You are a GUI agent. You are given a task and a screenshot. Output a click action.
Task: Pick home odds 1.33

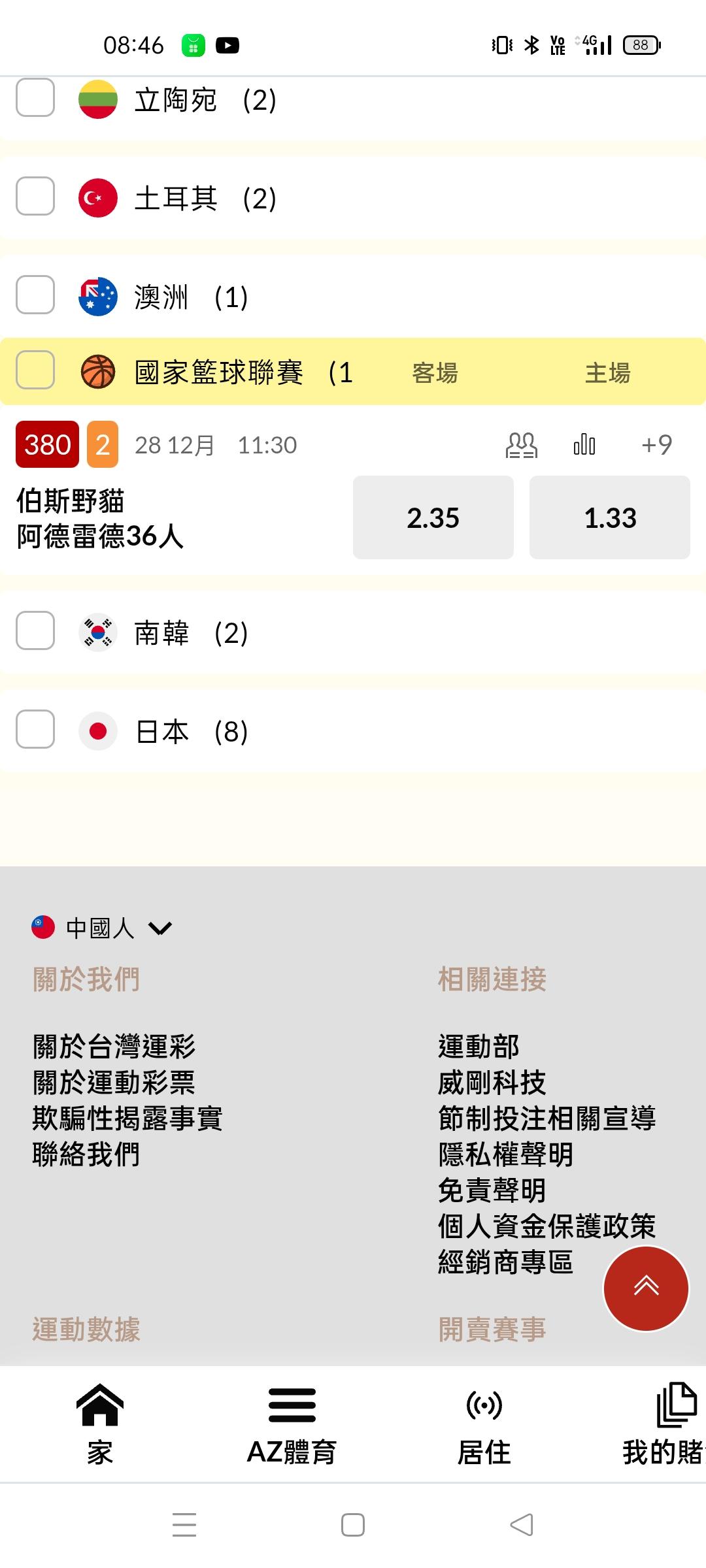pos(609,517)
